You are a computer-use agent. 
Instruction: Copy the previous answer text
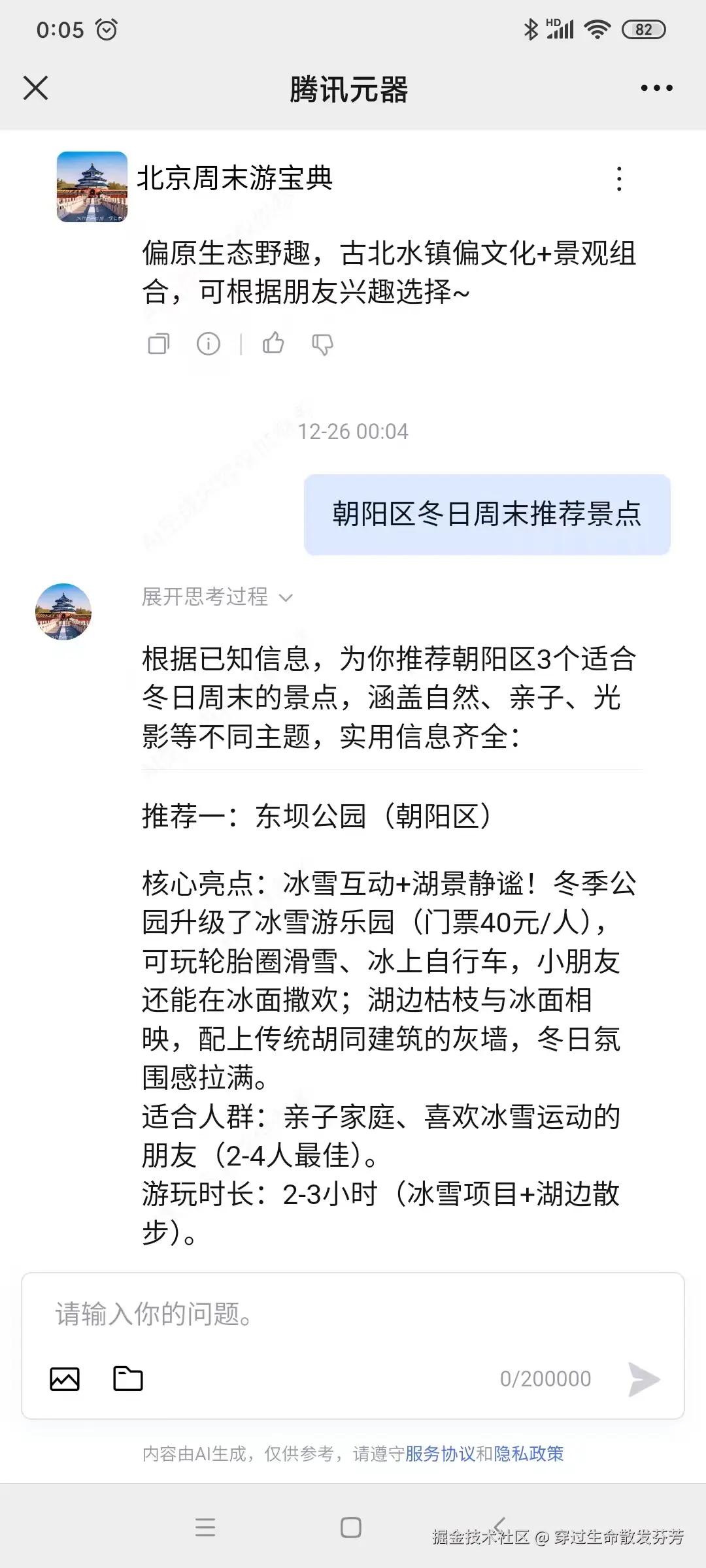click(159, 344)
